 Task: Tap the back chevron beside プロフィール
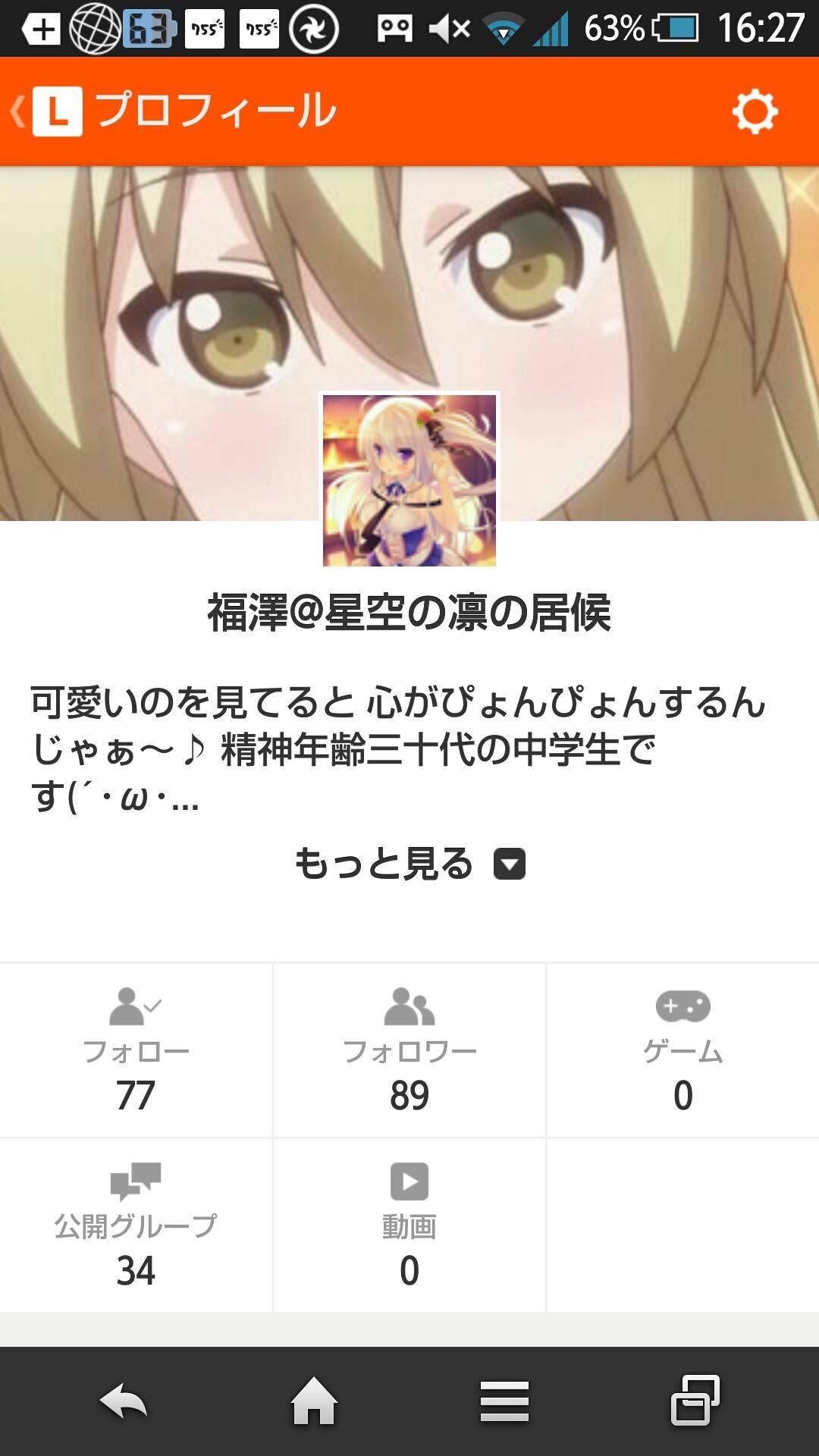(x=17, y=111)
